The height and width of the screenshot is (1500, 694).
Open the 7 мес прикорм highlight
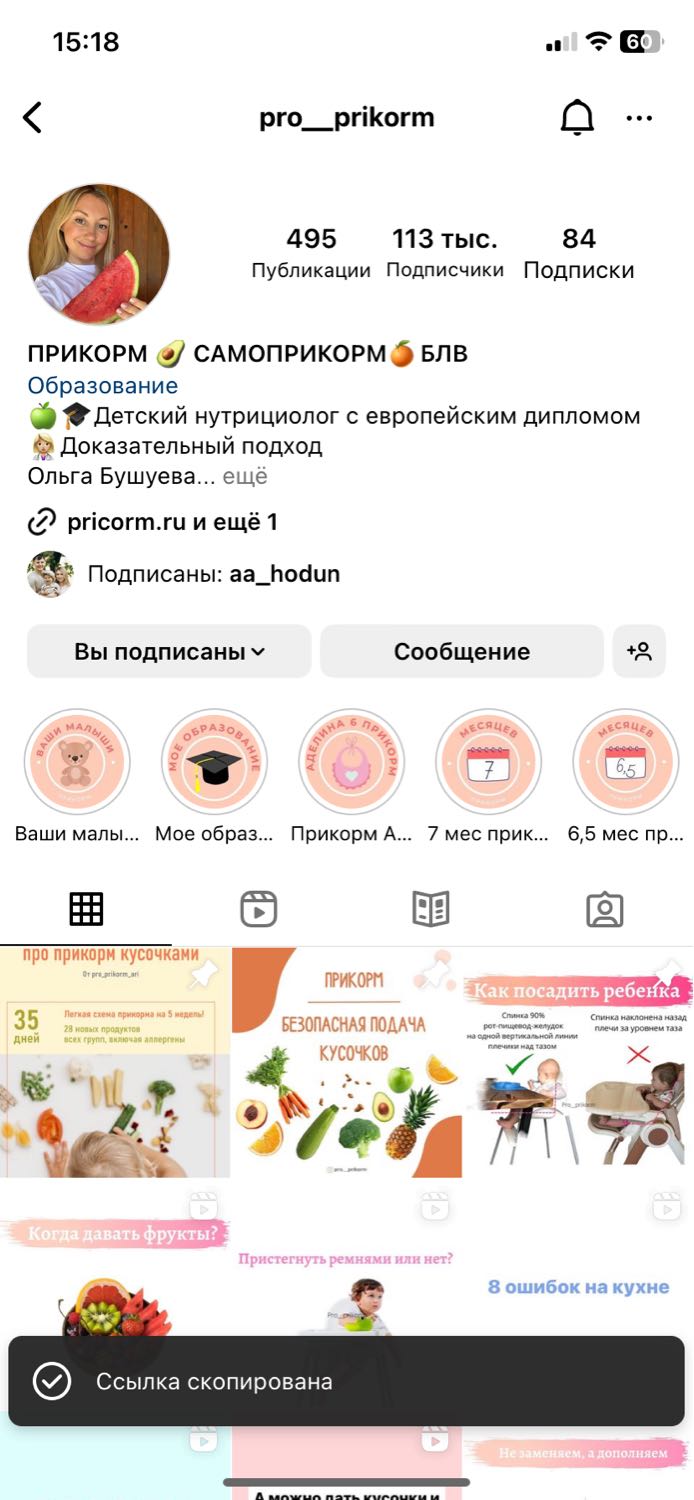489,777
